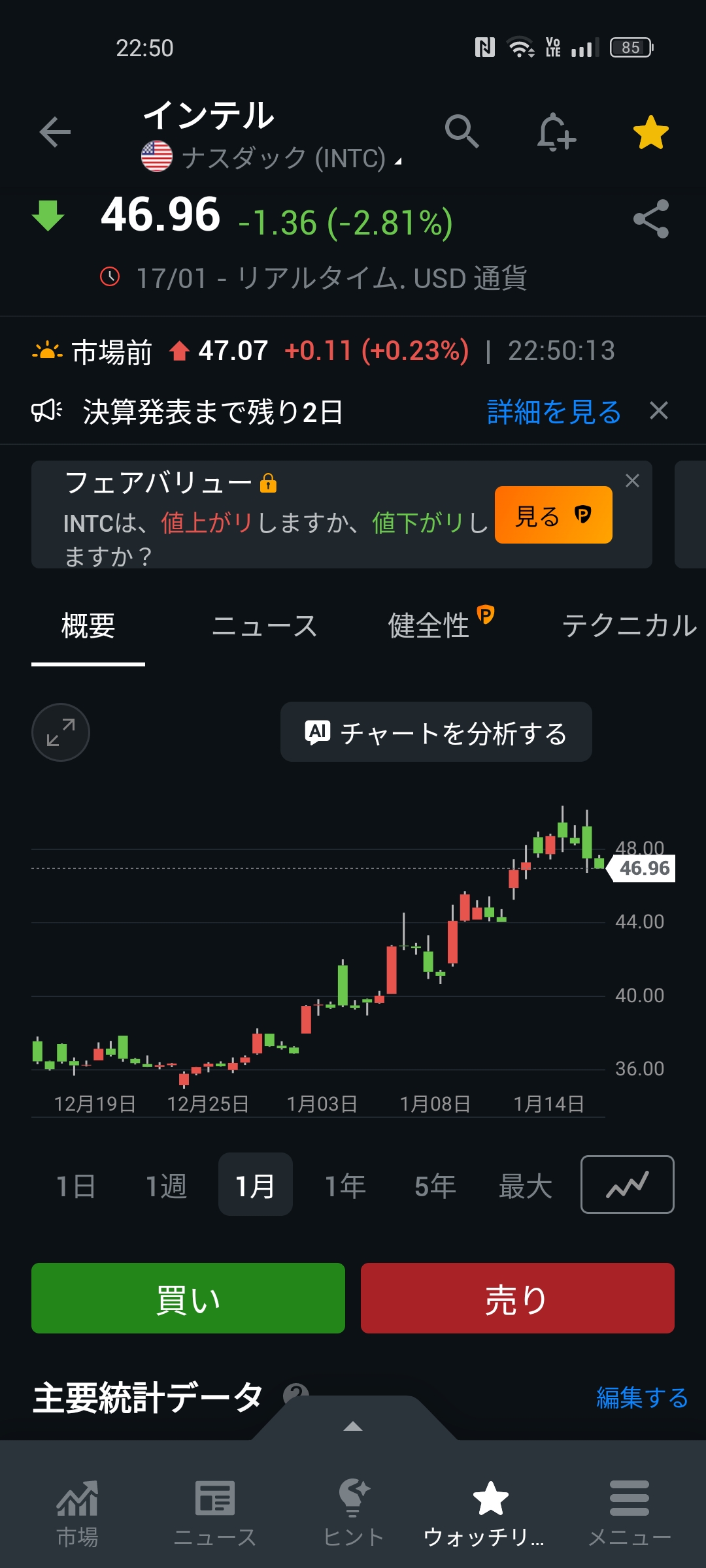Open the search magnifier icon
Viewport: 706px width, 1568px height.
click(462, 131)
